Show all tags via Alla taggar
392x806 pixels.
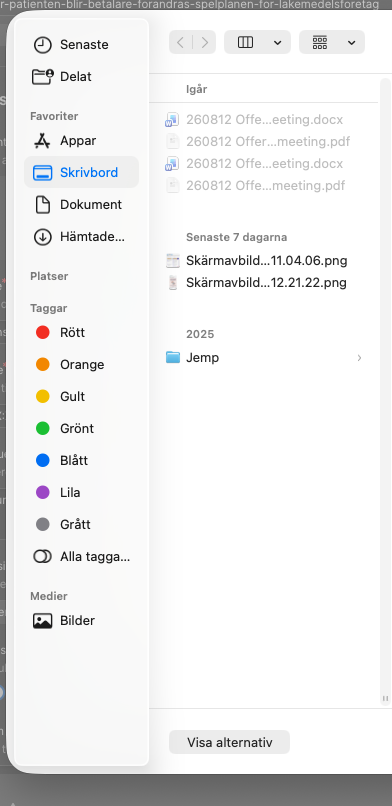pyautogui.click(x=81, y=556)
